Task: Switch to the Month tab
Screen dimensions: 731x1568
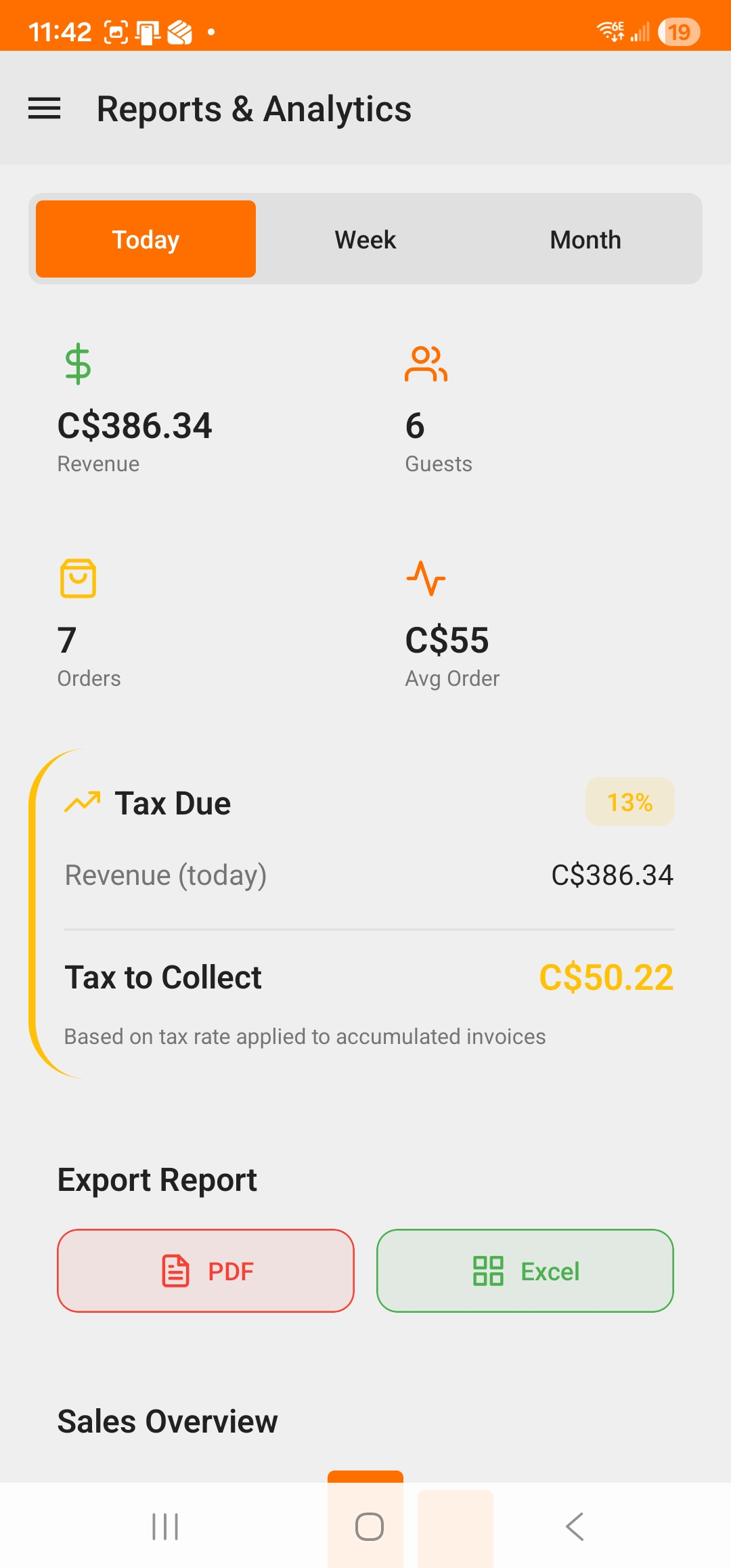Action: [585, 239]
